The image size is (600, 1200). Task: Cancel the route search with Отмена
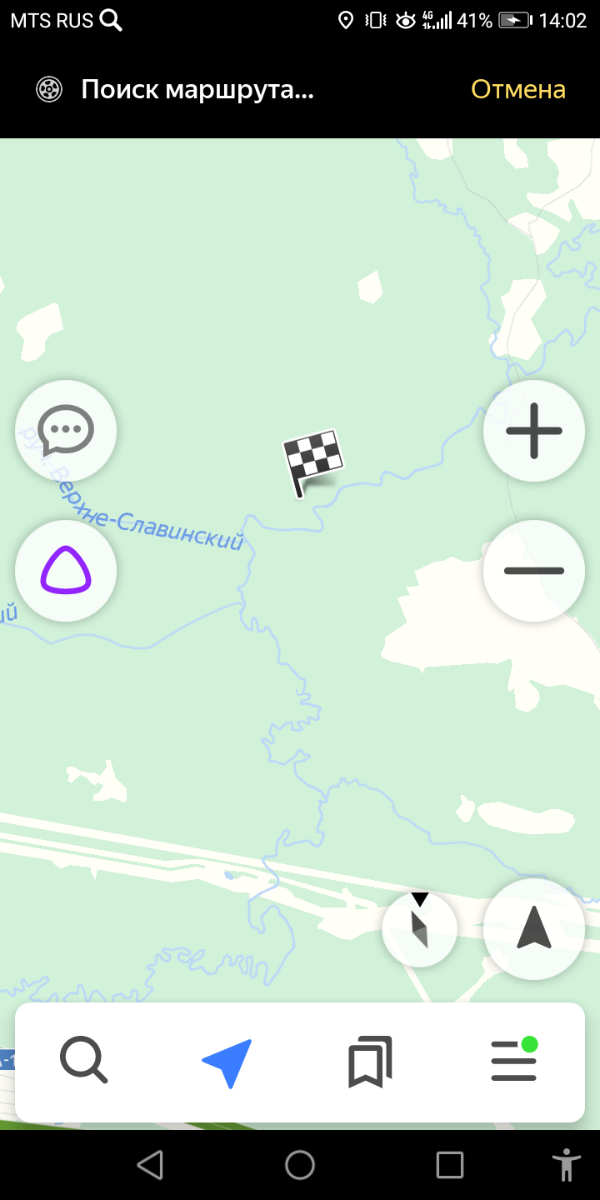coord(518,90)
